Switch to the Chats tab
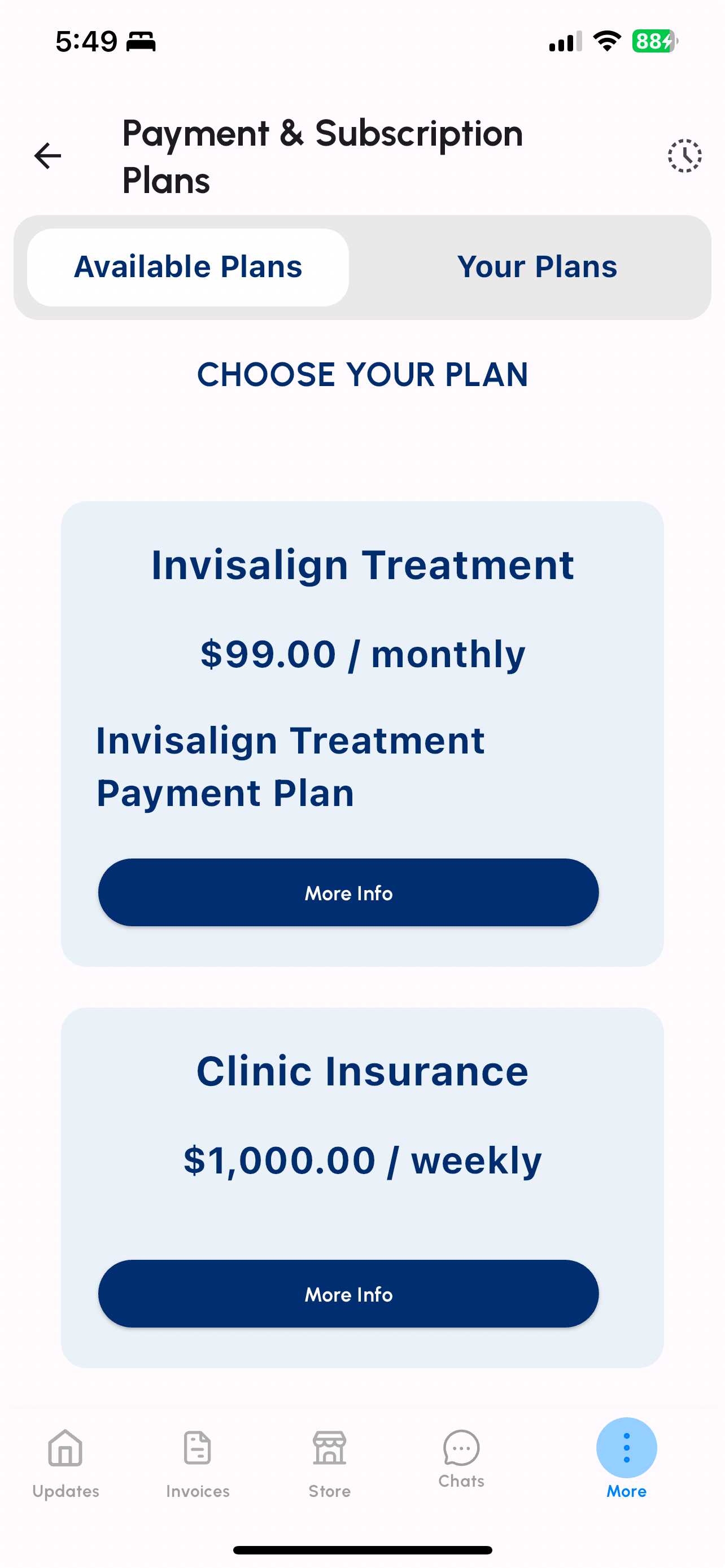This screenshot has height=1568, width=725. click(x=461, y=1459)
